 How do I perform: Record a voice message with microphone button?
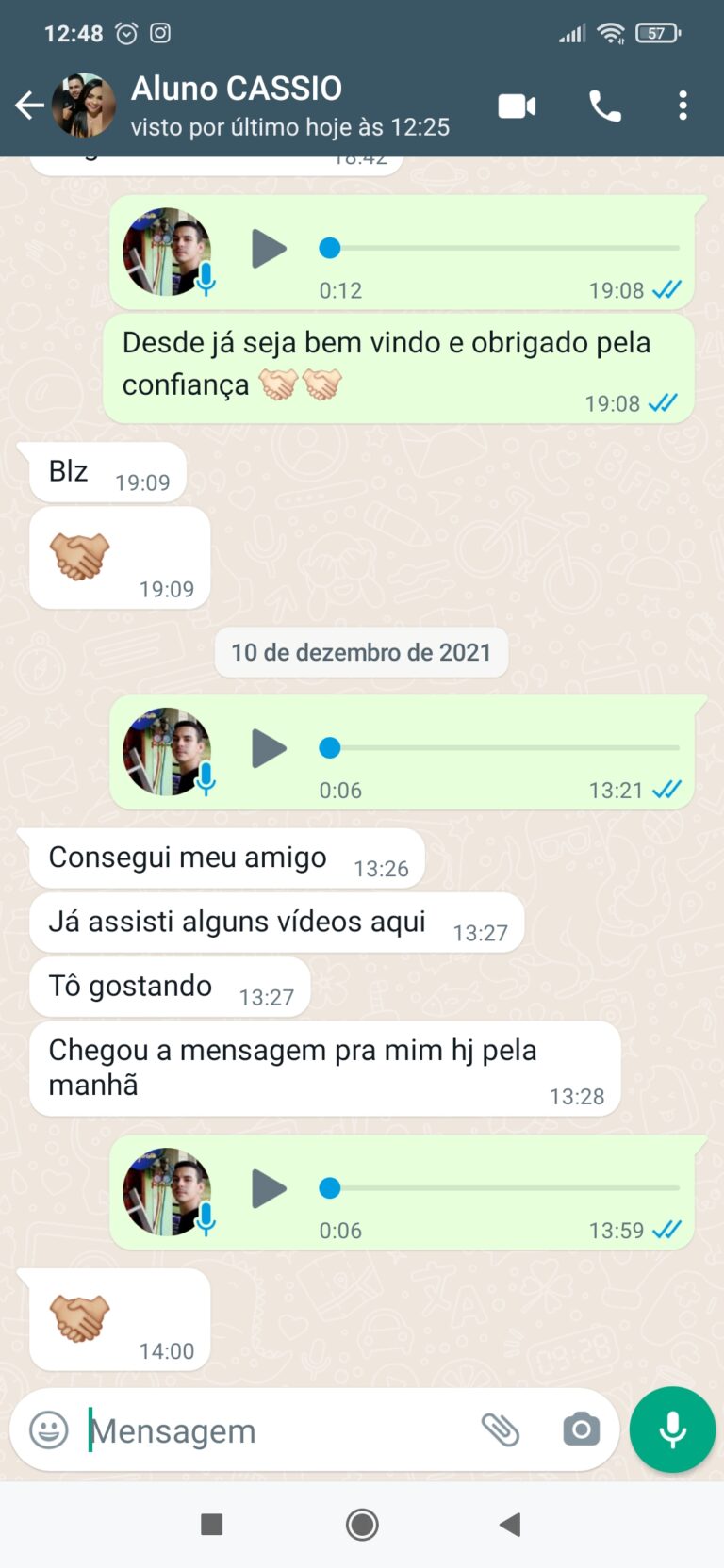[672, 1429]
